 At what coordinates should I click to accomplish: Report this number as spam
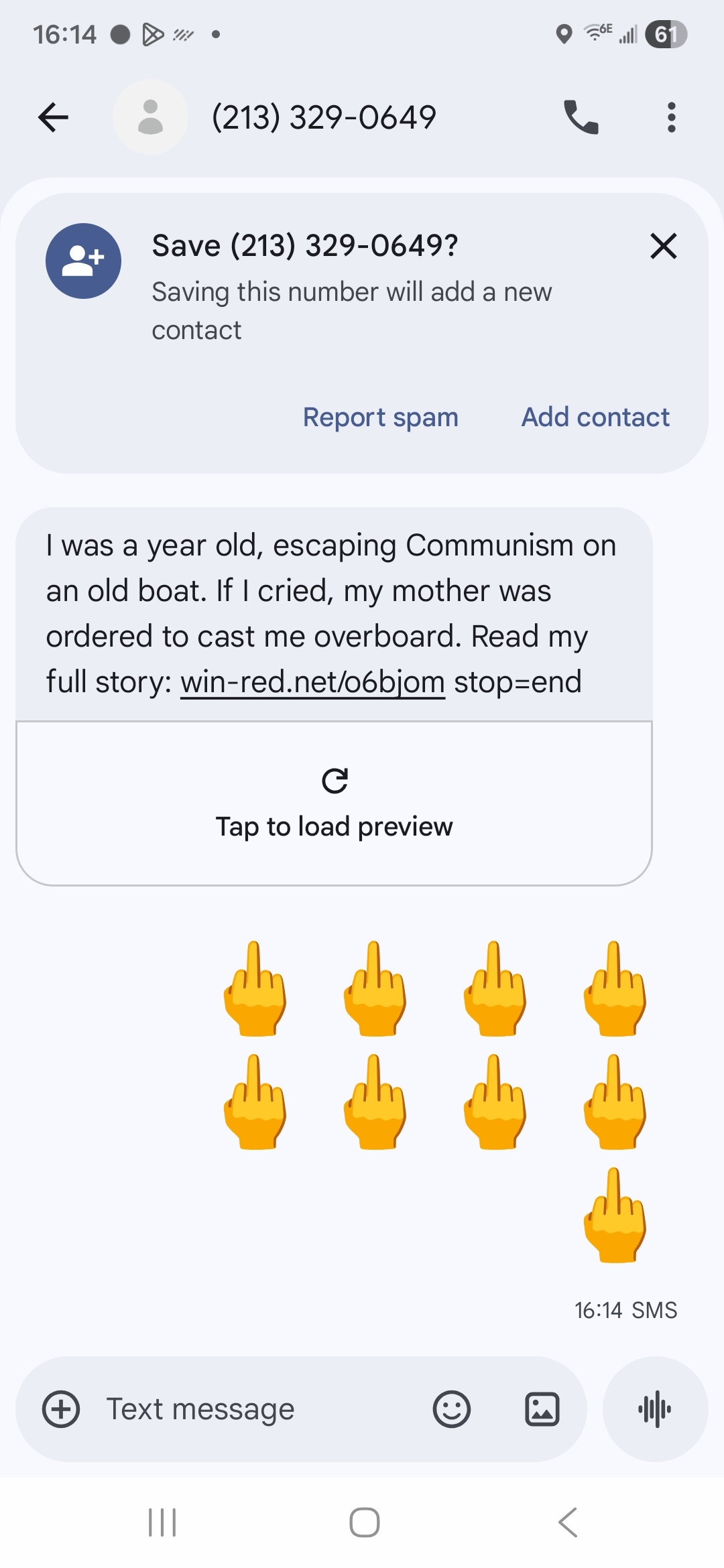tap(380, 417)
